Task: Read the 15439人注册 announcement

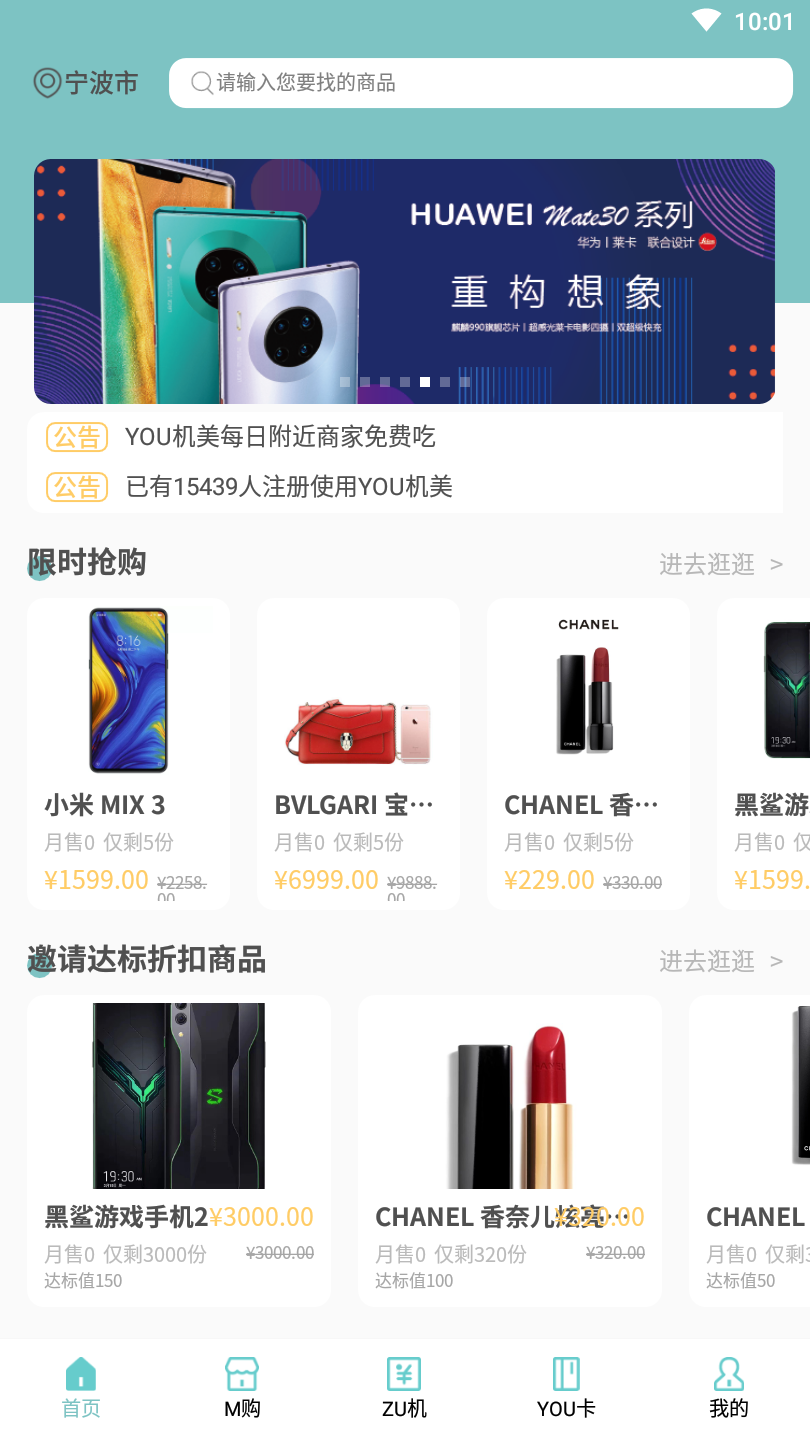Action: pyautogui.click(x=288, y=487)
